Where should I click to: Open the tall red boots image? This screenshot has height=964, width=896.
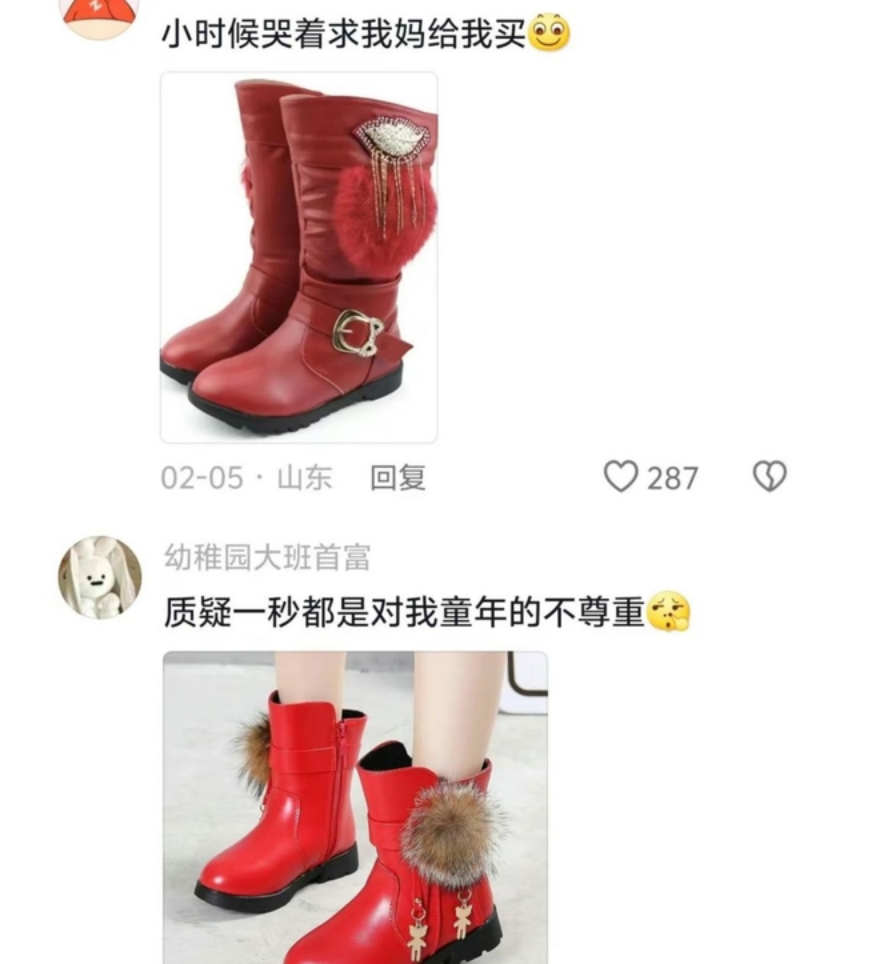[299, 257]
